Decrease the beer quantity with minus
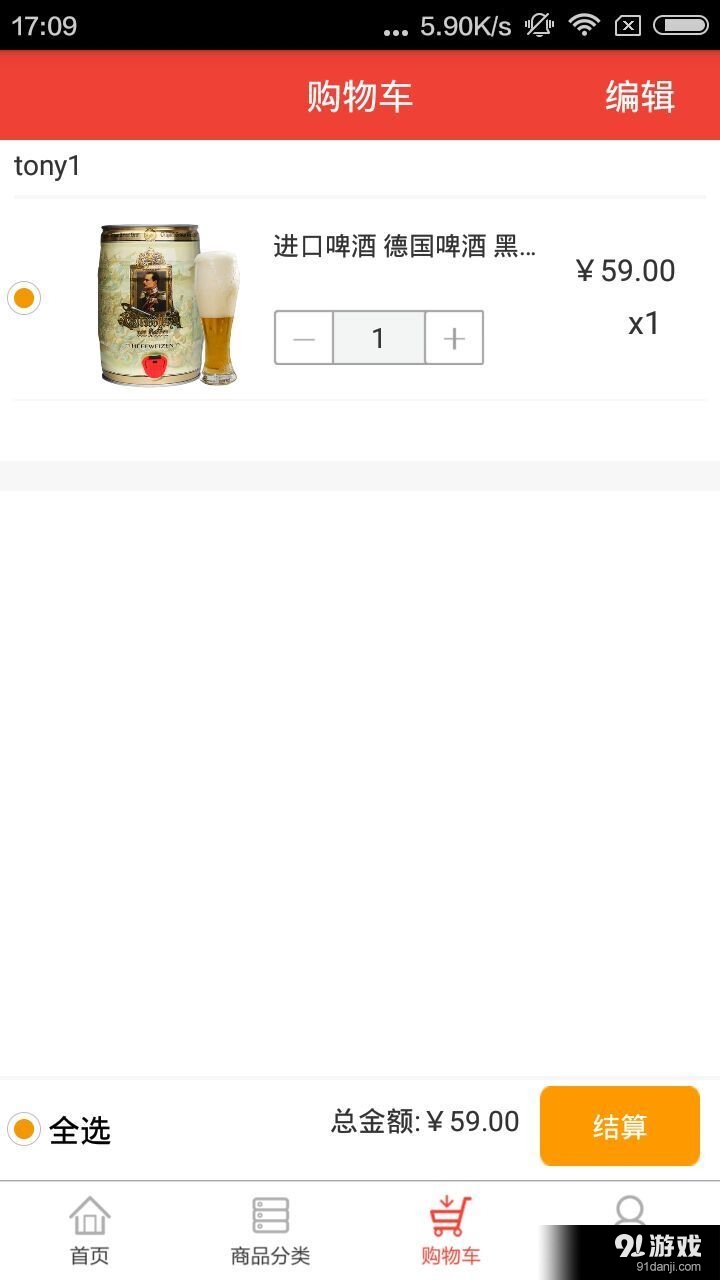 click(304, 338)
